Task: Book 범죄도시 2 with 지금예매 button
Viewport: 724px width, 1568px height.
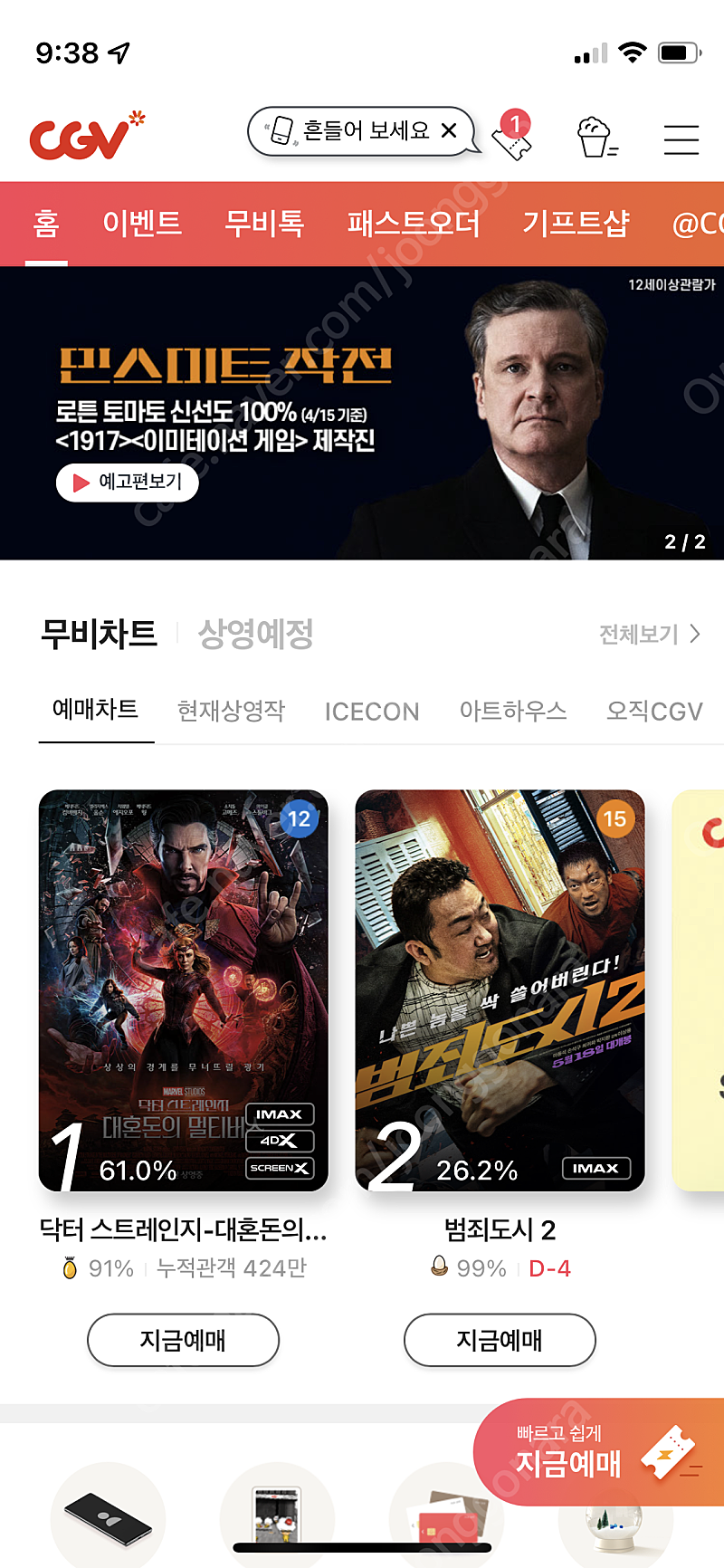Action: click(x=499, y=1340)
